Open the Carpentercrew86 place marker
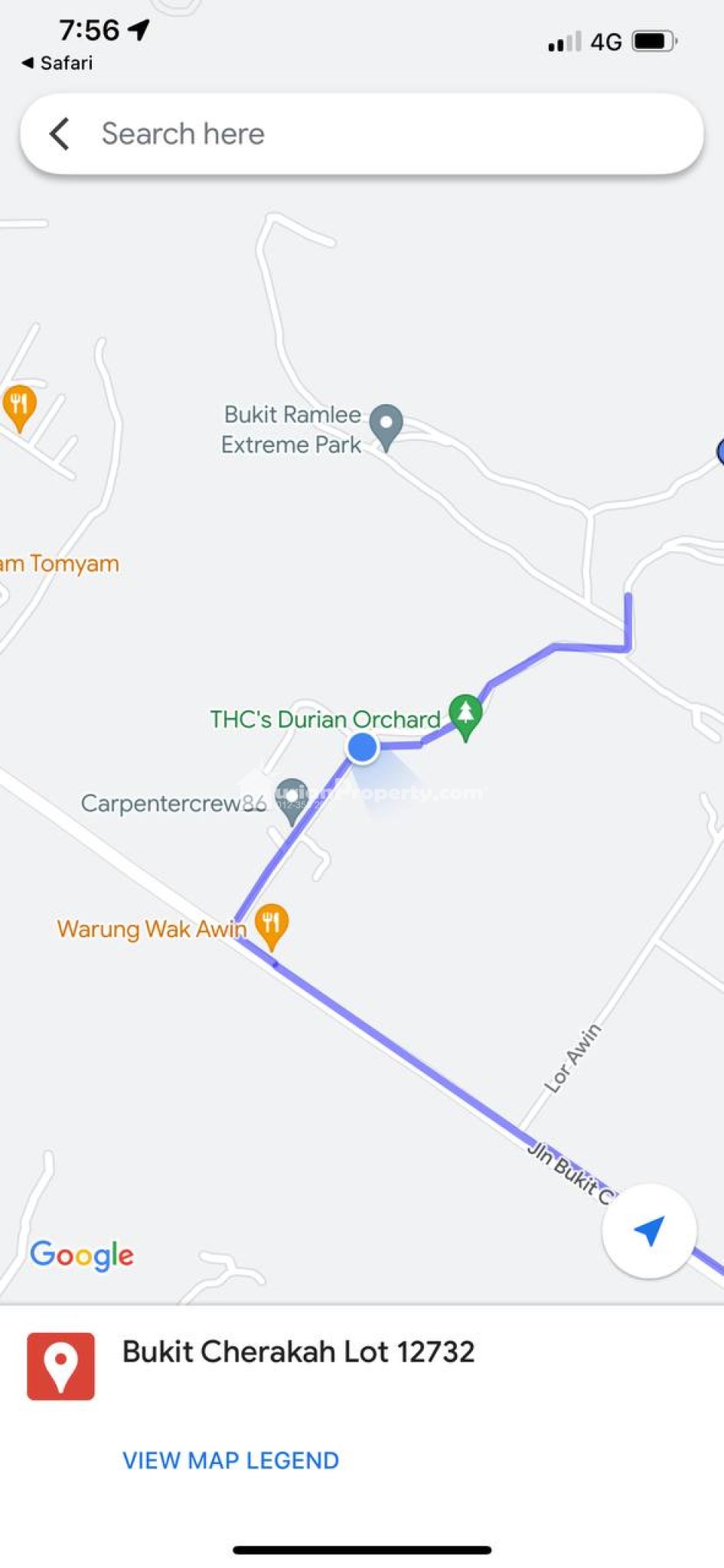The height and width of the screenshot is (1568, 724). [292, 800]
